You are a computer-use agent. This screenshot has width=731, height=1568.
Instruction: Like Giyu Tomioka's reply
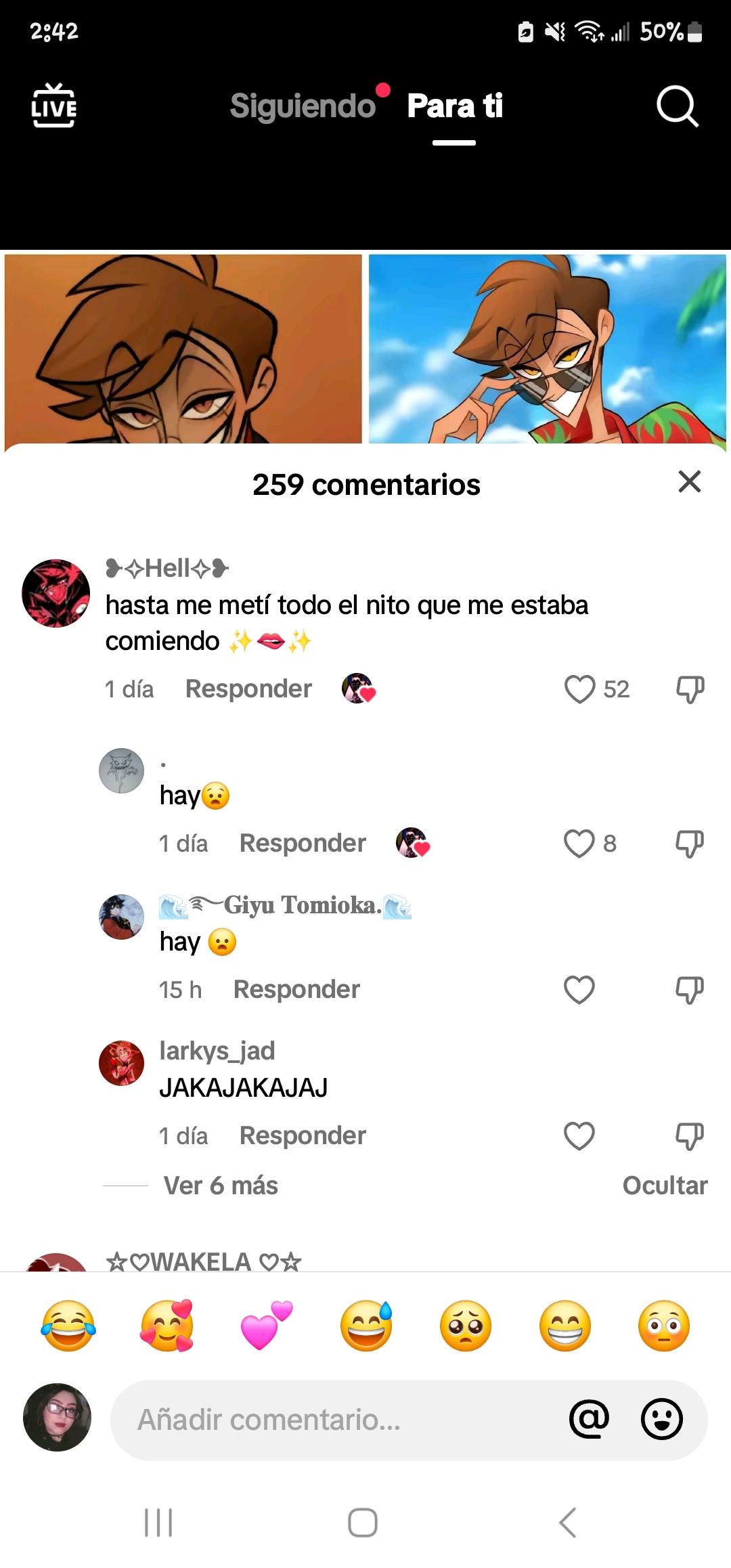point(579,990)
